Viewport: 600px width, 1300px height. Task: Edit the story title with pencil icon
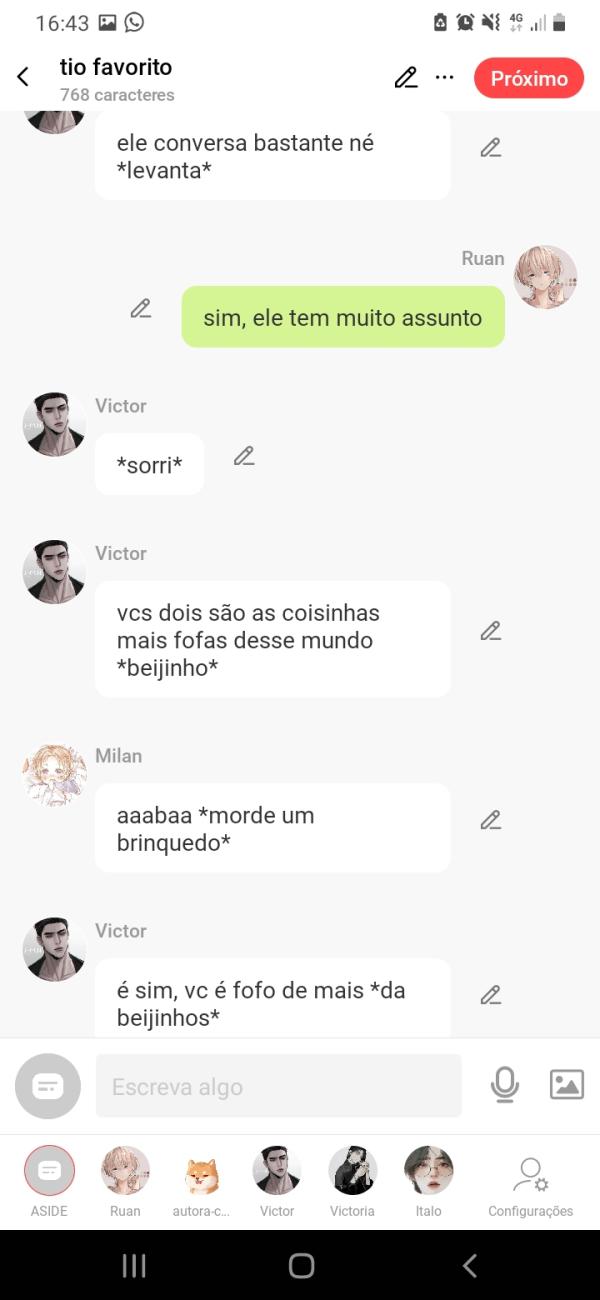click(x=406, y=78)
